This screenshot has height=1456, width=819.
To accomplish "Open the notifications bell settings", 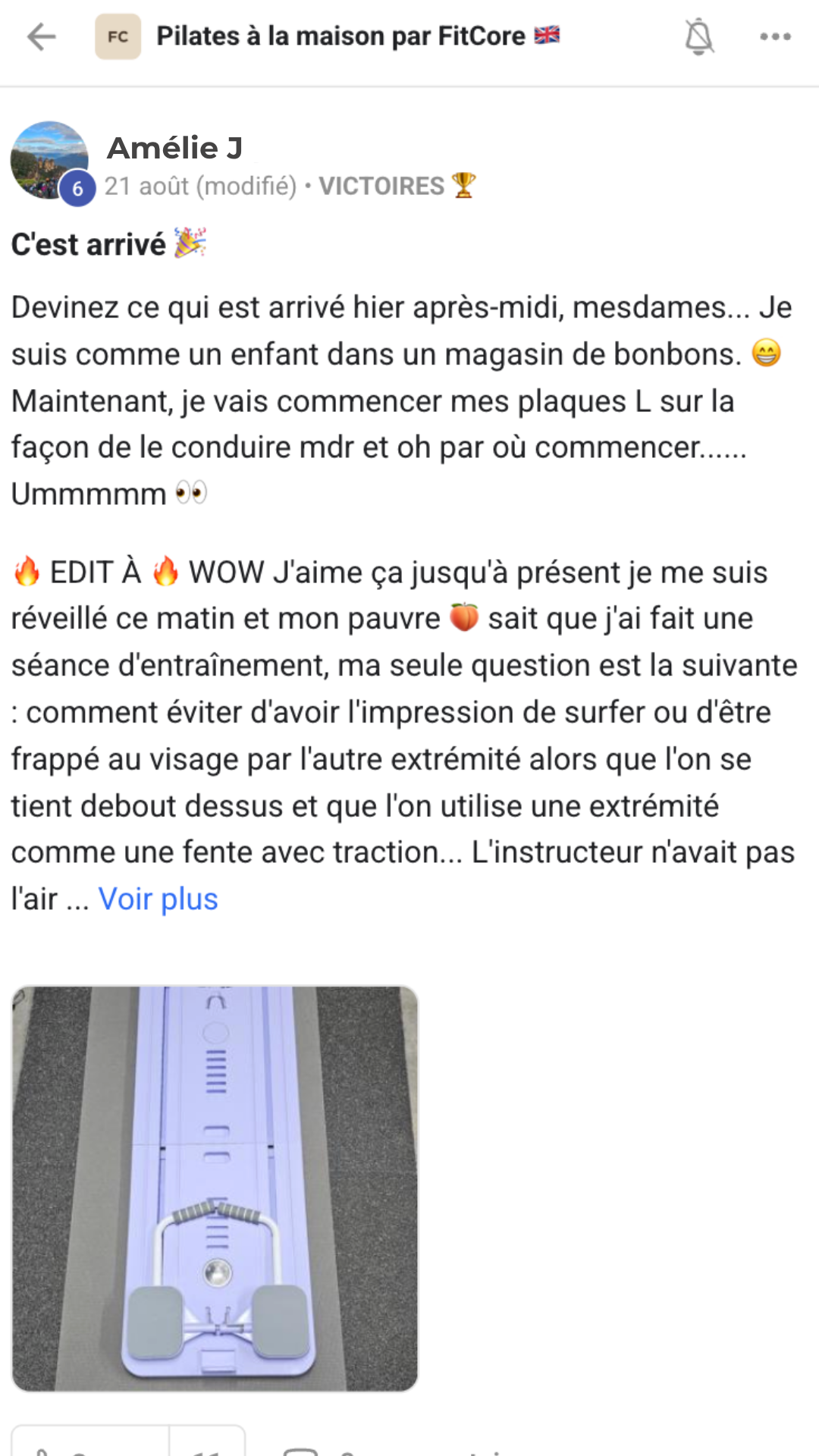I will click(698, 36).
